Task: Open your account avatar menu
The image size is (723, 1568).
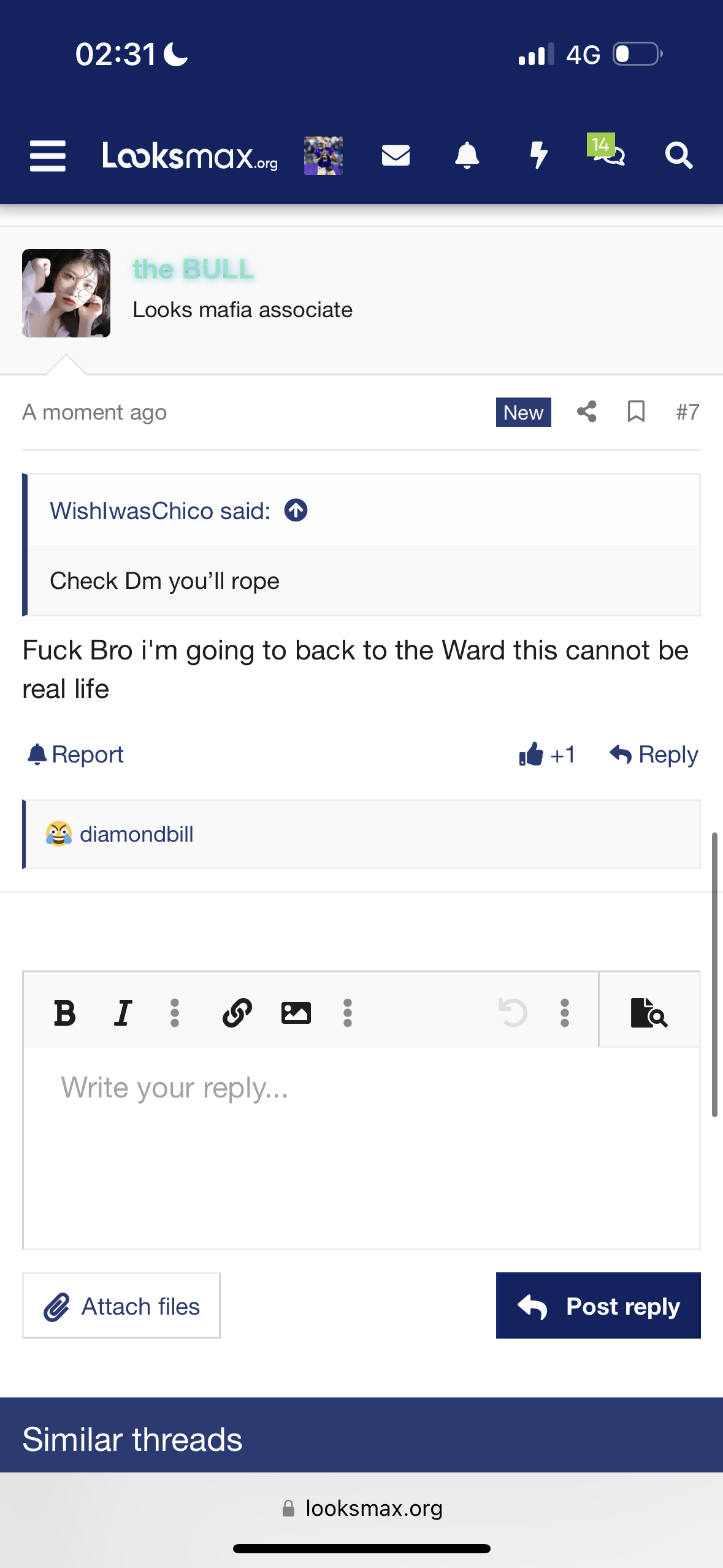Action: click(x=323, y=156)
